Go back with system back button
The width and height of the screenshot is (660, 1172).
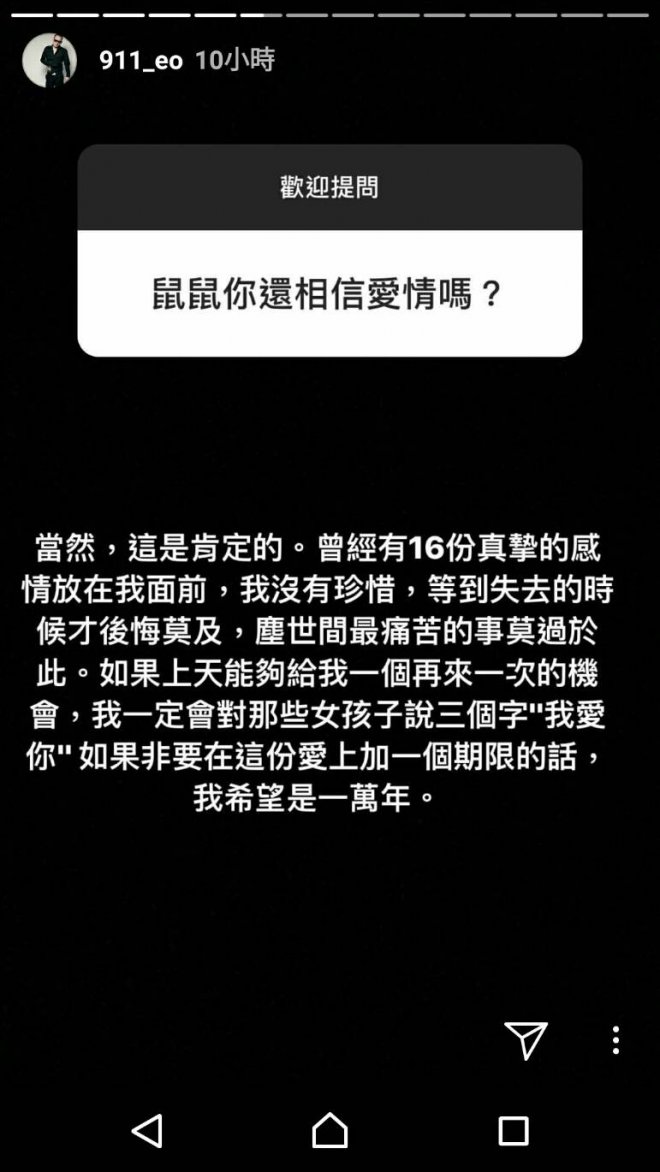147,1131
